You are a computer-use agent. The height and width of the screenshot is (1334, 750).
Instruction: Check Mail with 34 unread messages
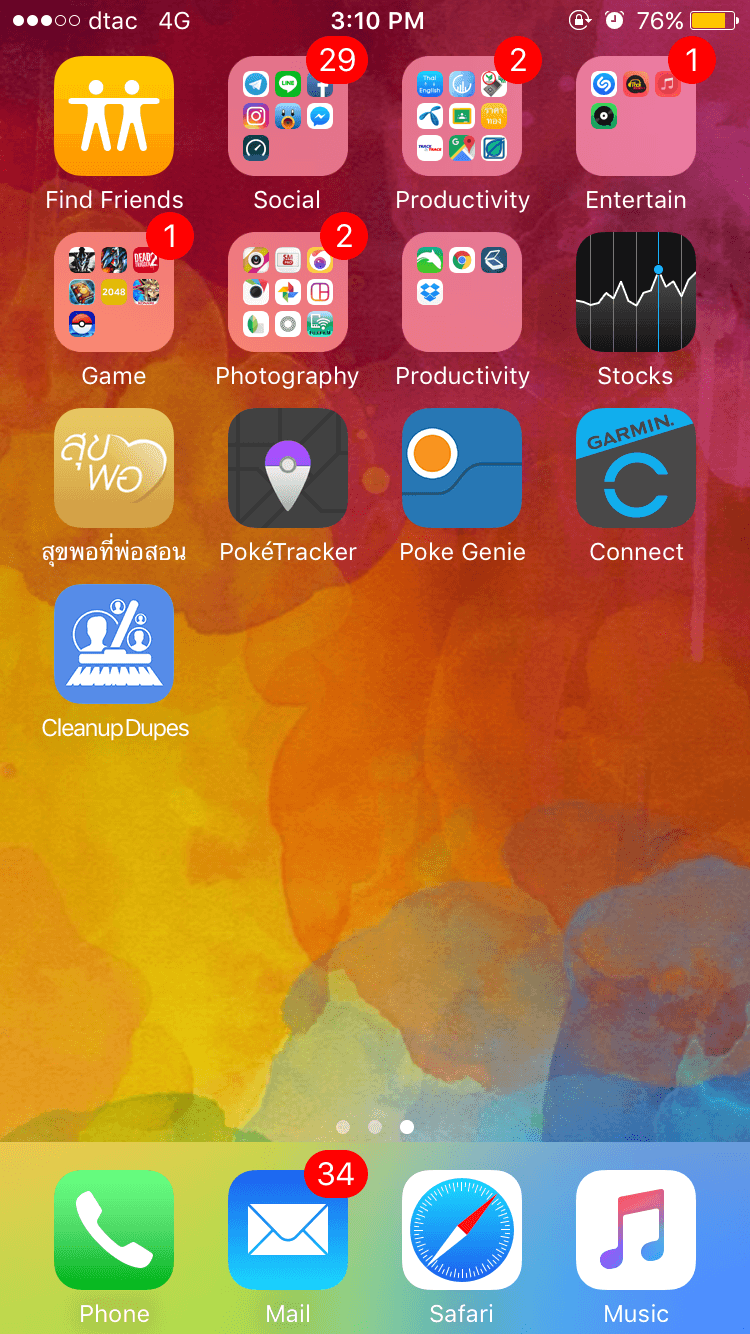(288, 1230)
